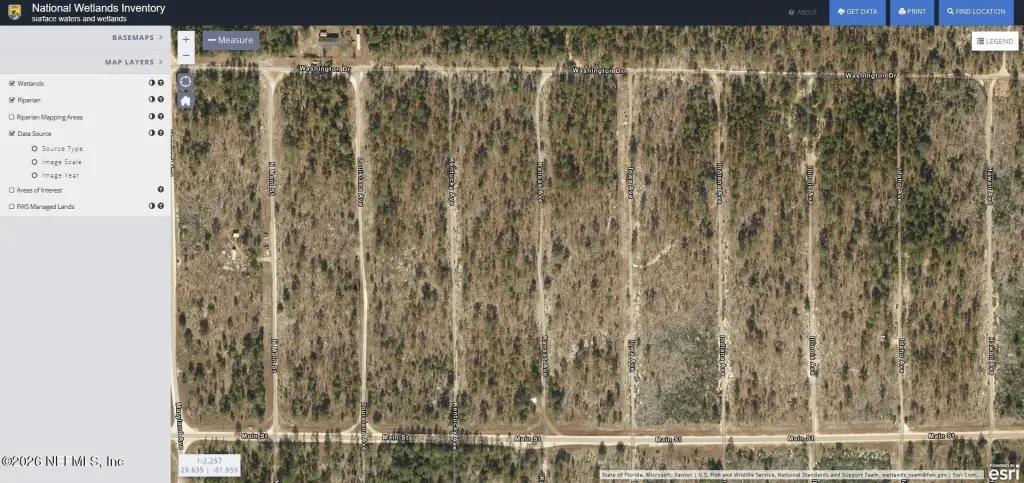Image resolution: width=1024 pixels, height=483 pixels.
Task: Enable the Areas of Interest layer
Action: click(x=12, y=189)
